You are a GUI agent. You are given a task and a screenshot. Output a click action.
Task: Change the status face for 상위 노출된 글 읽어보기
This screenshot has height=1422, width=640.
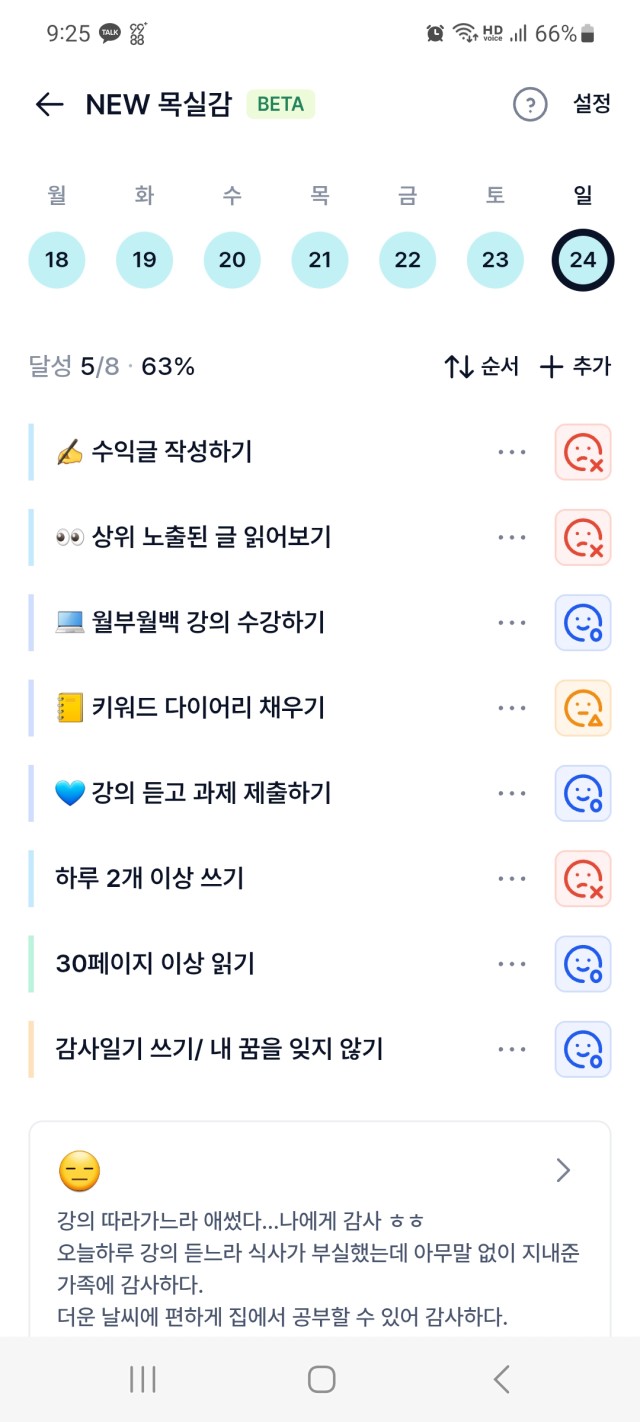583,537
